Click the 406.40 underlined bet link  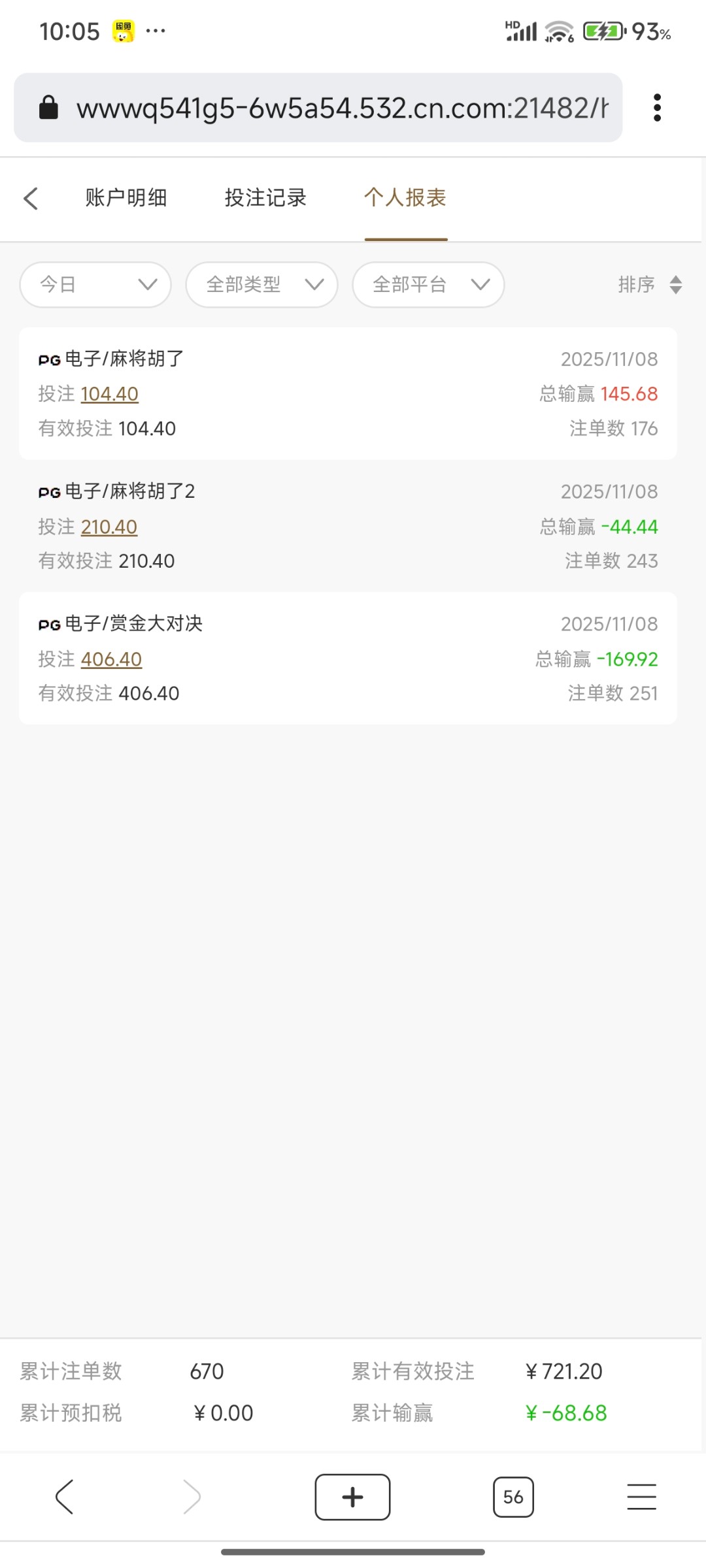point(110,659)
